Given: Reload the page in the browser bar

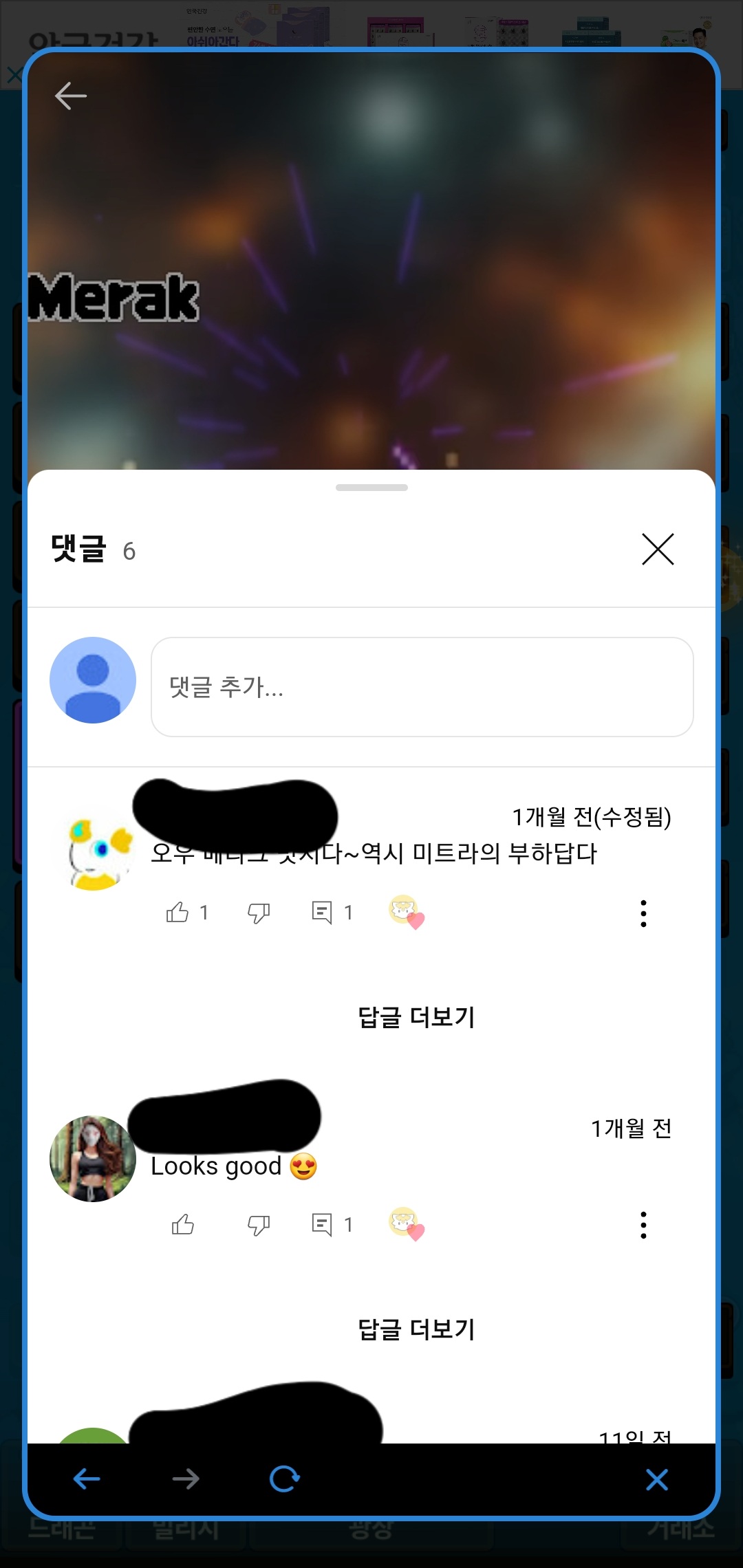Looking at the screenshot, I should click(284, 1479).
